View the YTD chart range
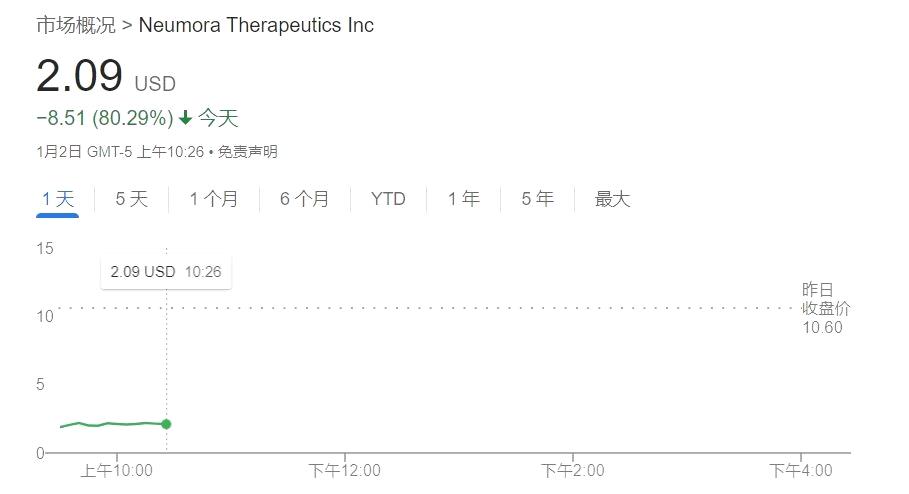Viewport: 909px width, 494px height. pos(388,199)
